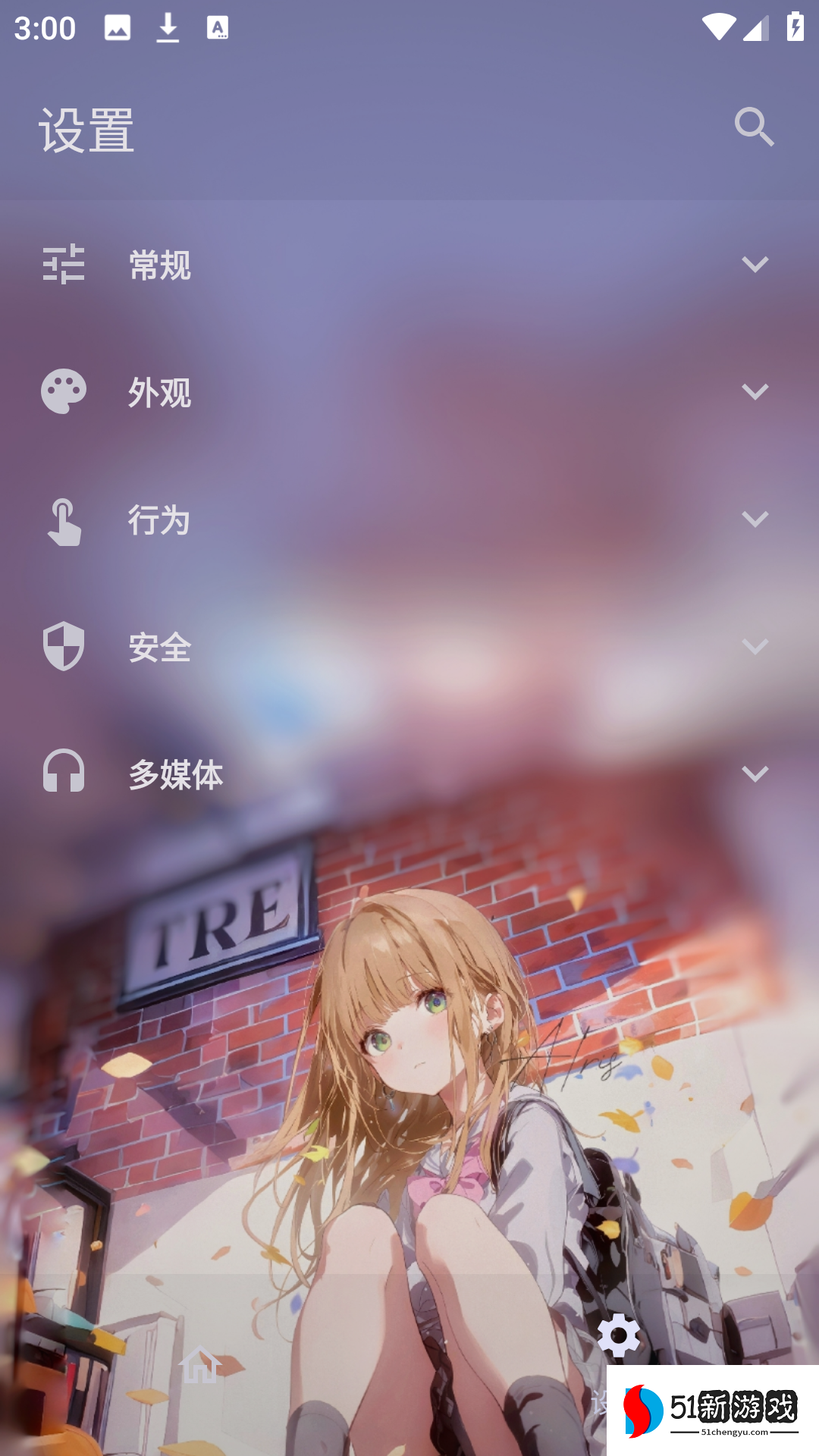
Task: Open the search magnifier icon
Action: [753, 127]
